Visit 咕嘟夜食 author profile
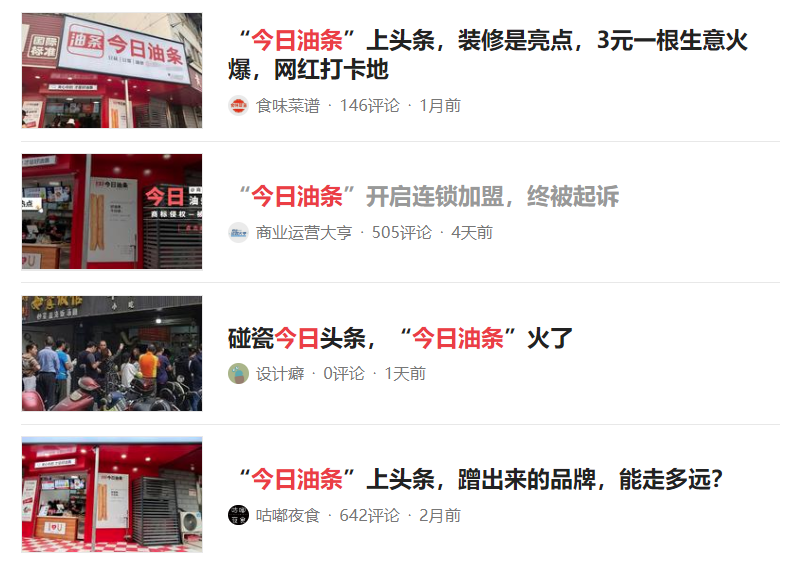The image size is (798, 563). pos(287,515)
